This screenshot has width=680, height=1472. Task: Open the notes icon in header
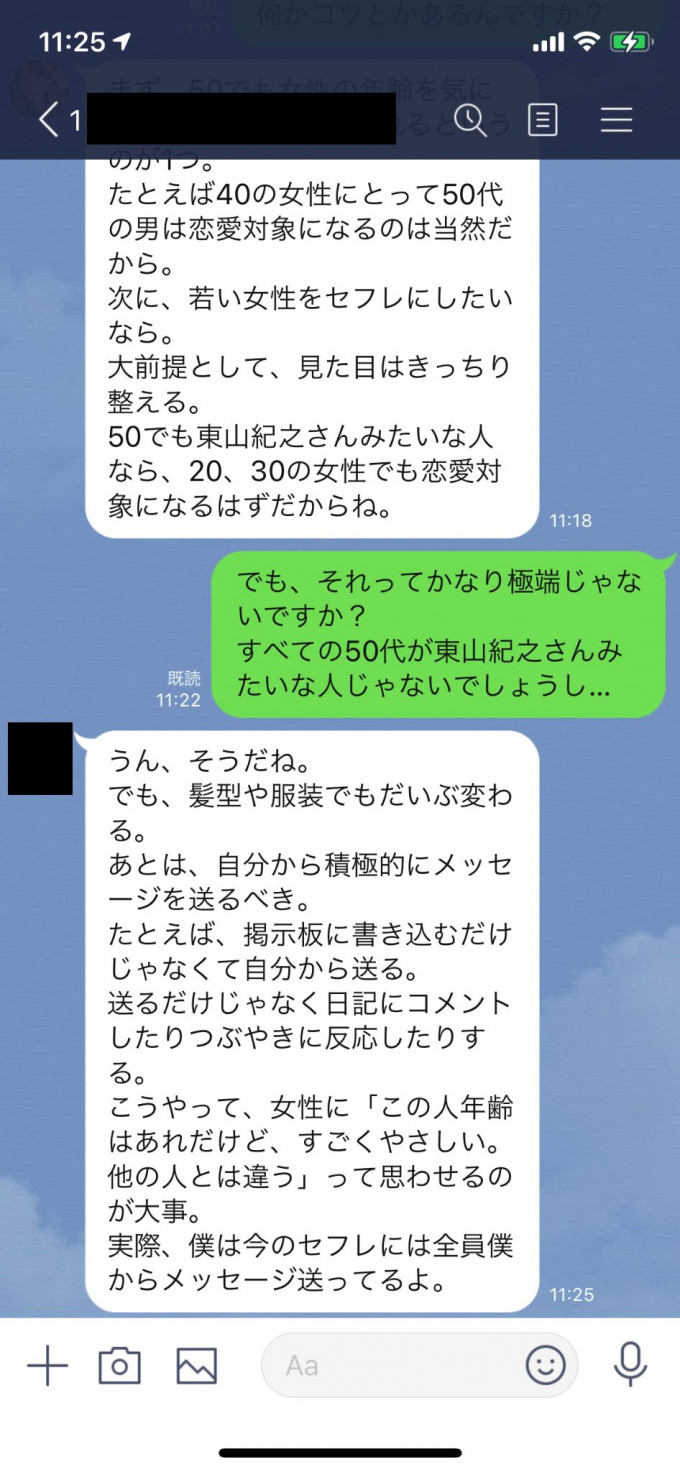(543, 120)
